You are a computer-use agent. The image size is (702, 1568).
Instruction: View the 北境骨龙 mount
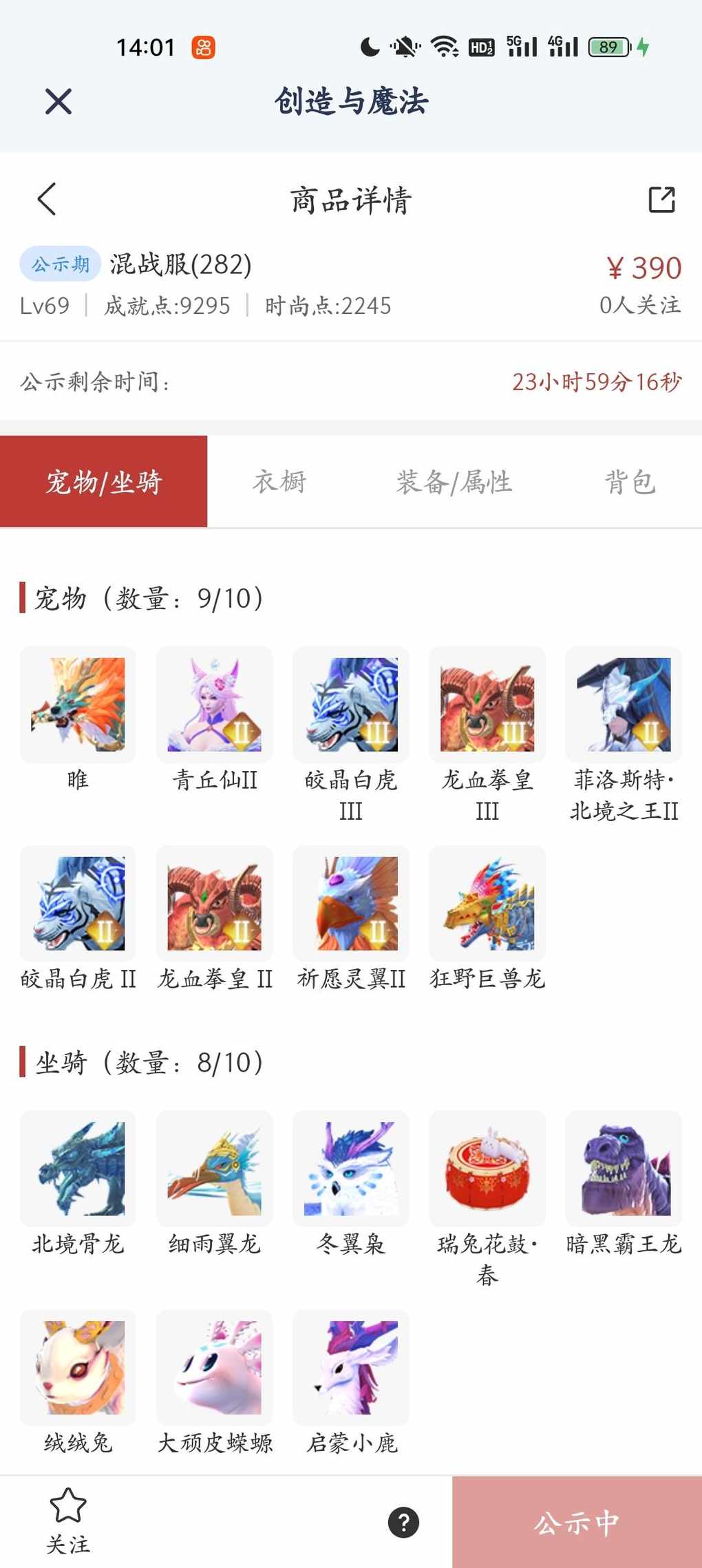(78, 1169)
